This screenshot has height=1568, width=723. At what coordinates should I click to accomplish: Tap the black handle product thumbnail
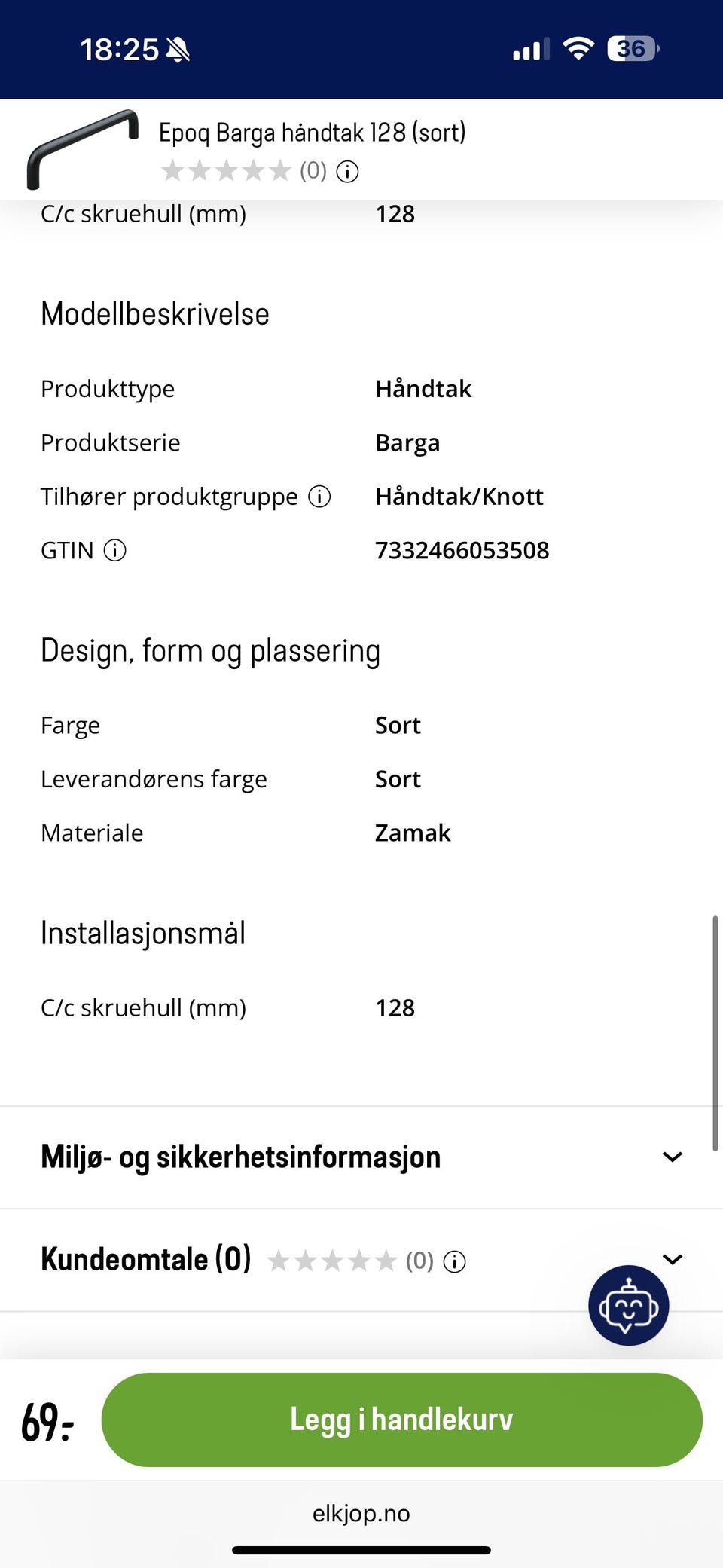coord(83,148)
